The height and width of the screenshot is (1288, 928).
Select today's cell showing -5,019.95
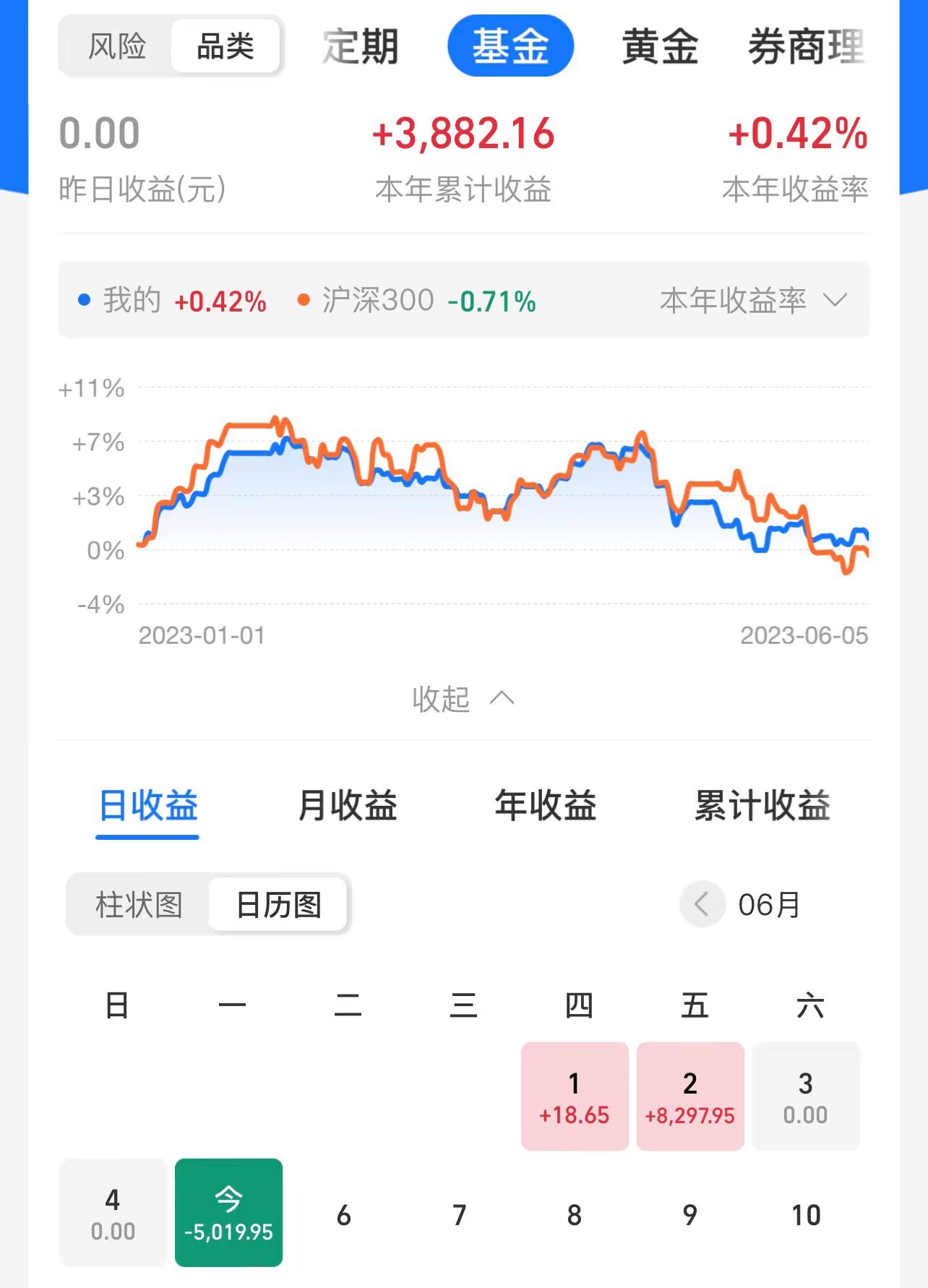coord(228,1212)
